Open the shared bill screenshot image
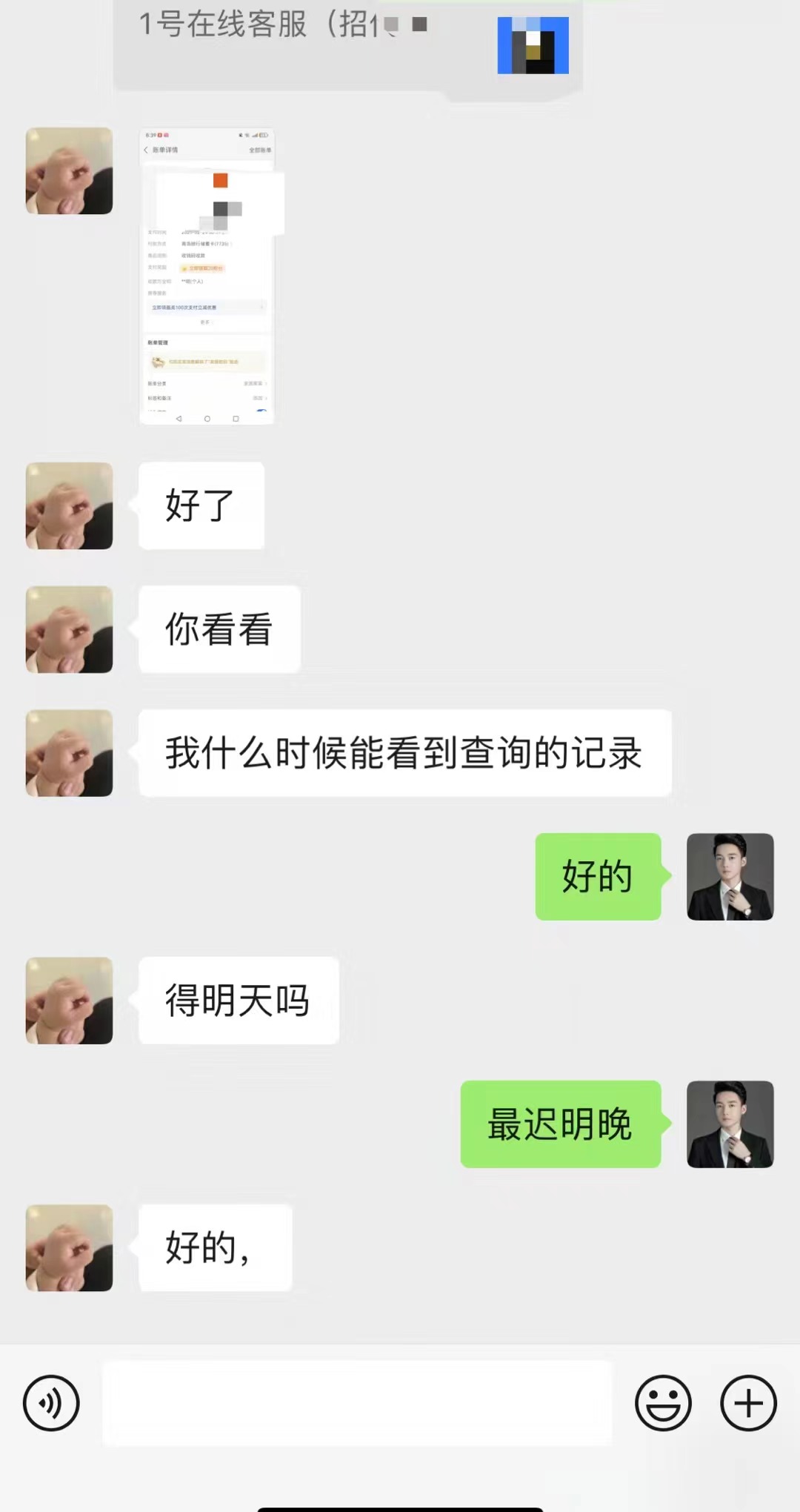The height and width of the screenshot is (1512, 800). click(x=207, y=276)
